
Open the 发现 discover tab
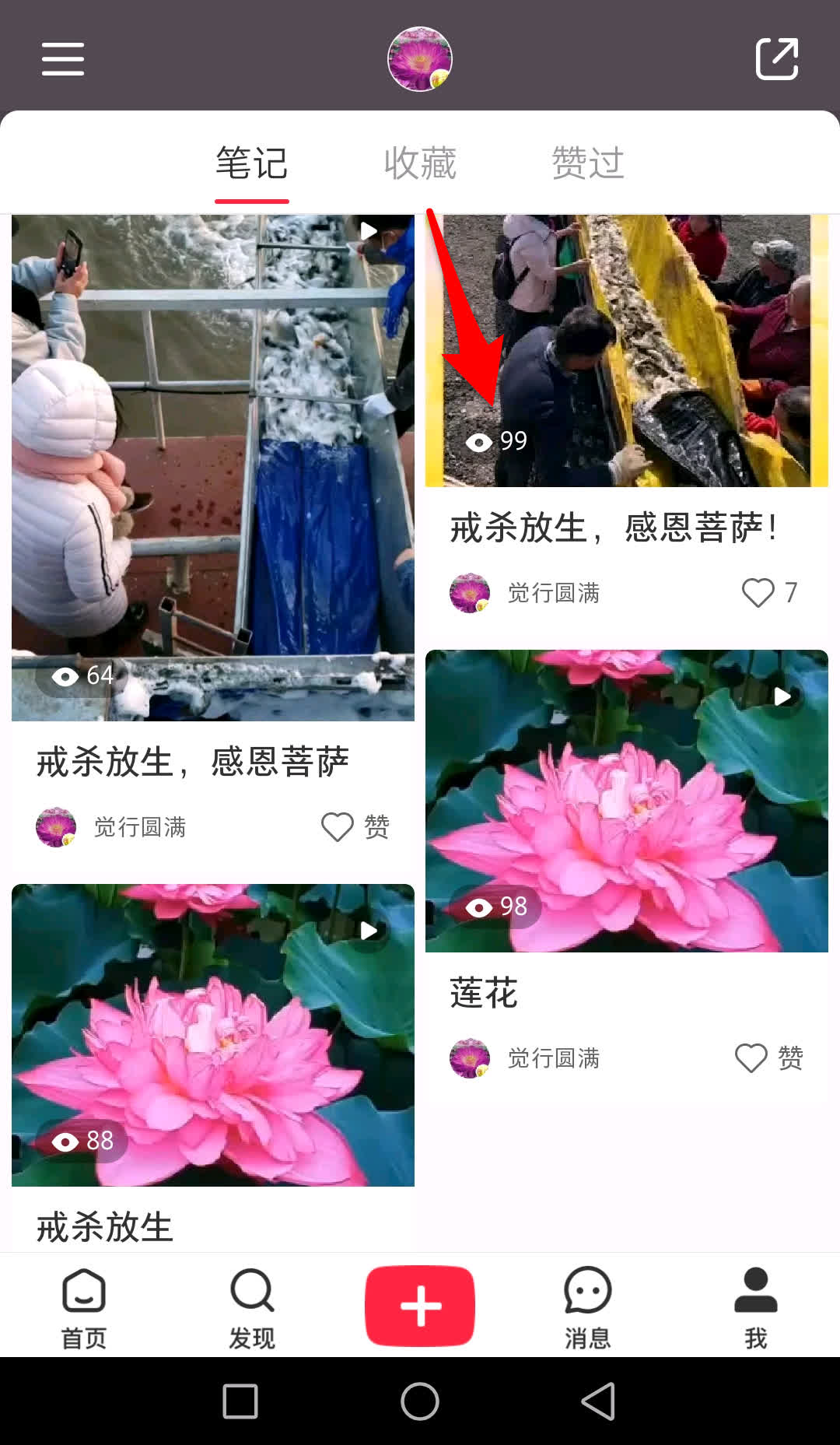[x=252, y=1307]
